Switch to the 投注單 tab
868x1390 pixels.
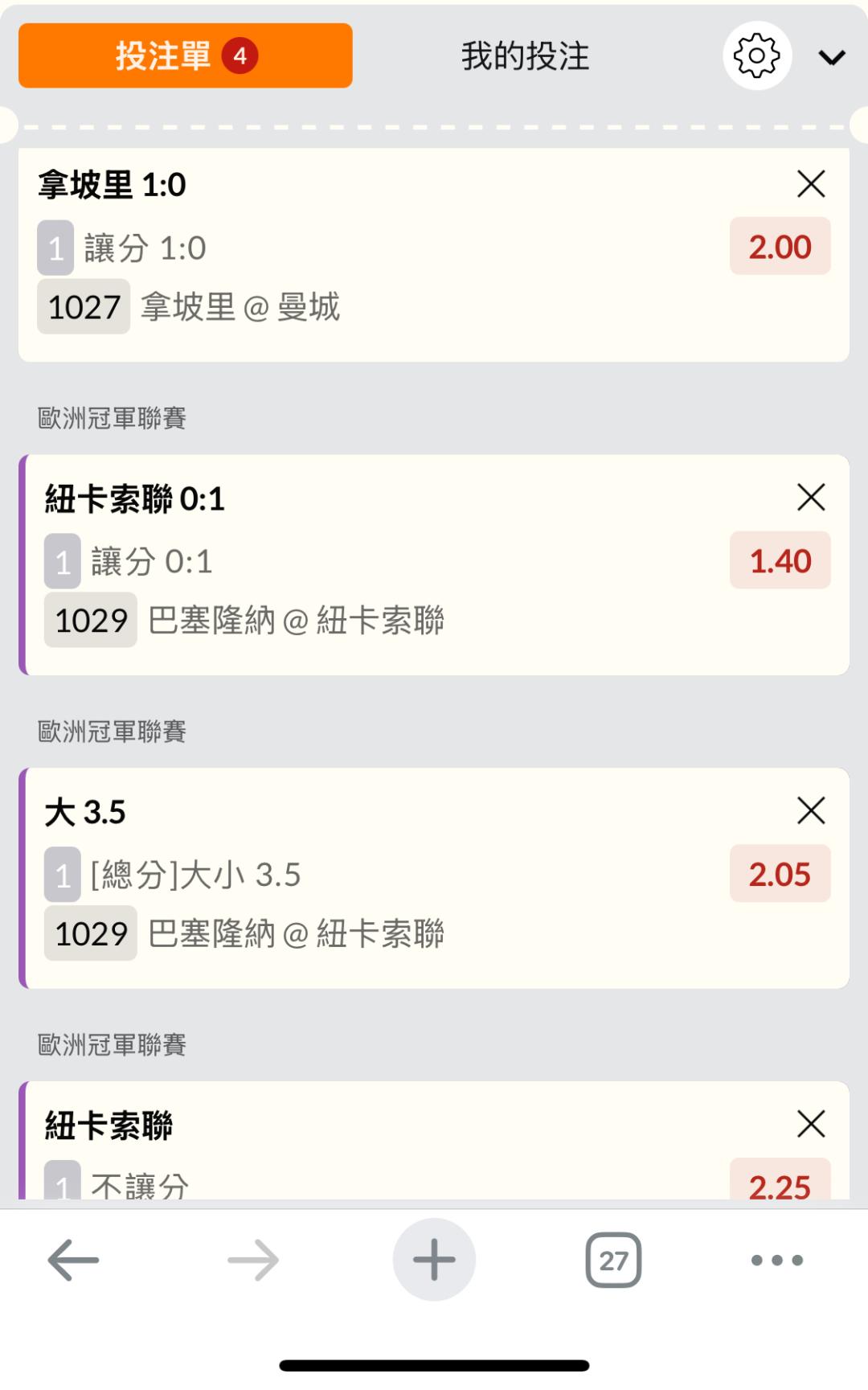[186, 55]
